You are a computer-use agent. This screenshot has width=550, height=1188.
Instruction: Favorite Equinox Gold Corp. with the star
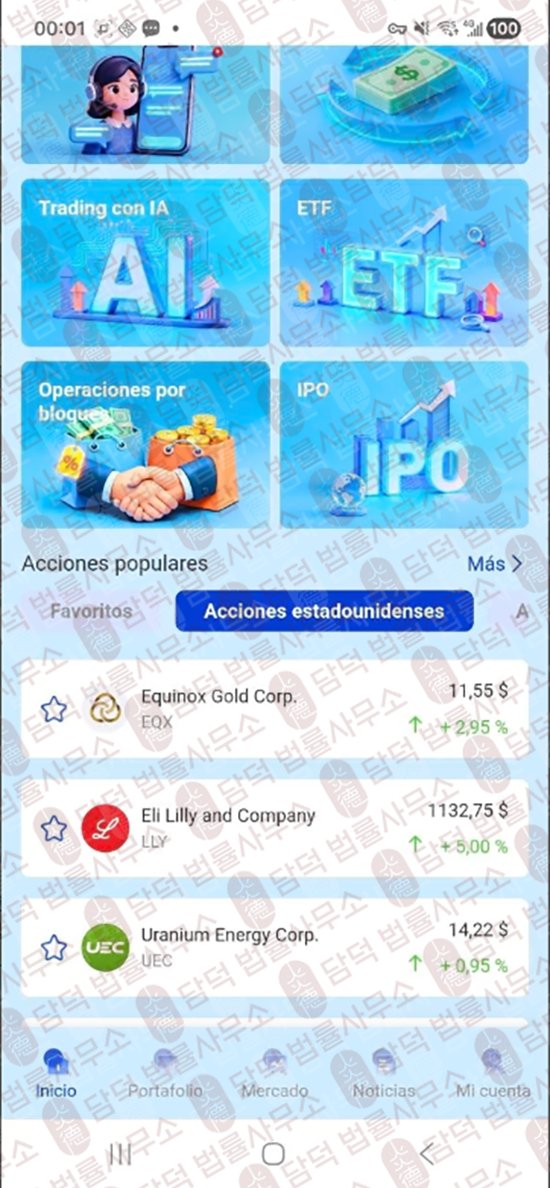pos(54,710)
